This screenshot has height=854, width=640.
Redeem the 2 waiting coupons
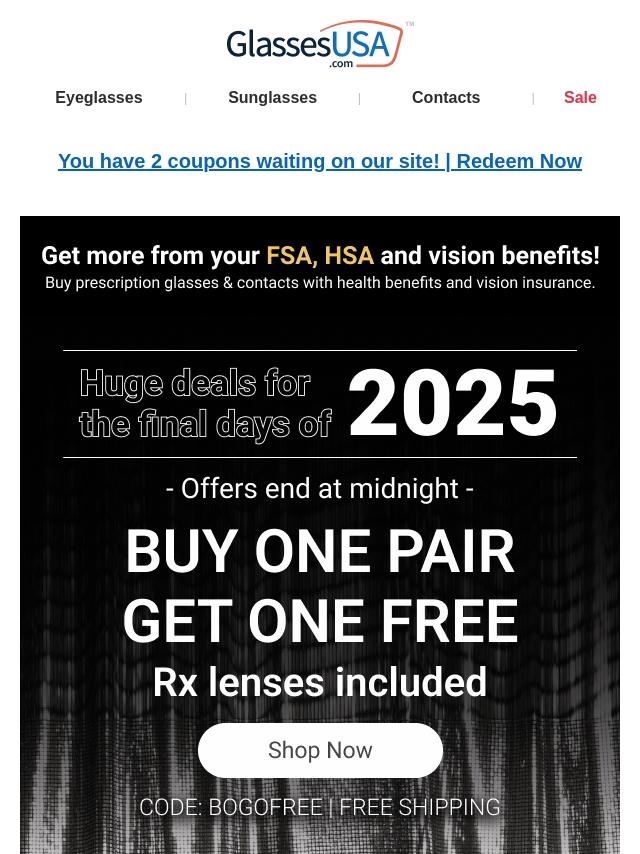[320, 162]
